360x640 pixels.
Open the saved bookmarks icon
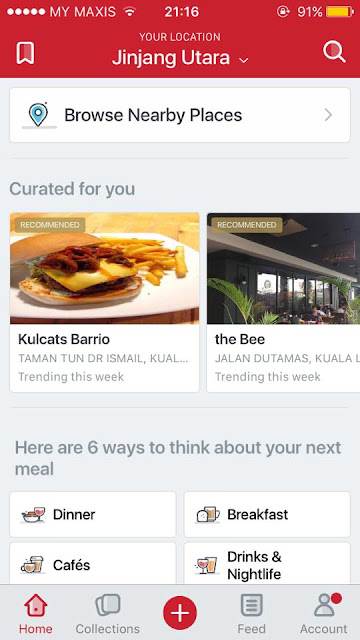pyautogui.click(x=25, y=53)
